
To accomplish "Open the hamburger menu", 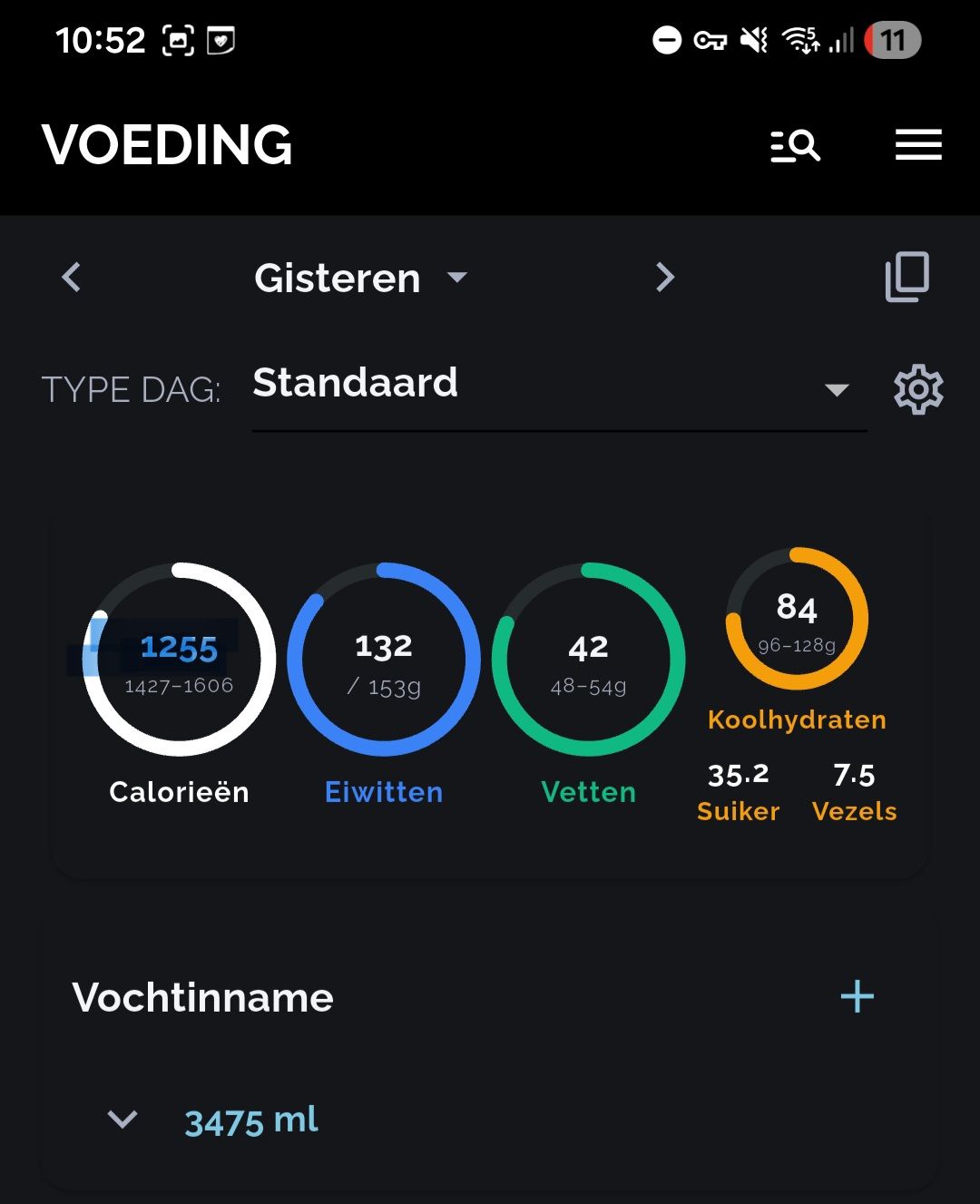I will 918,145.
